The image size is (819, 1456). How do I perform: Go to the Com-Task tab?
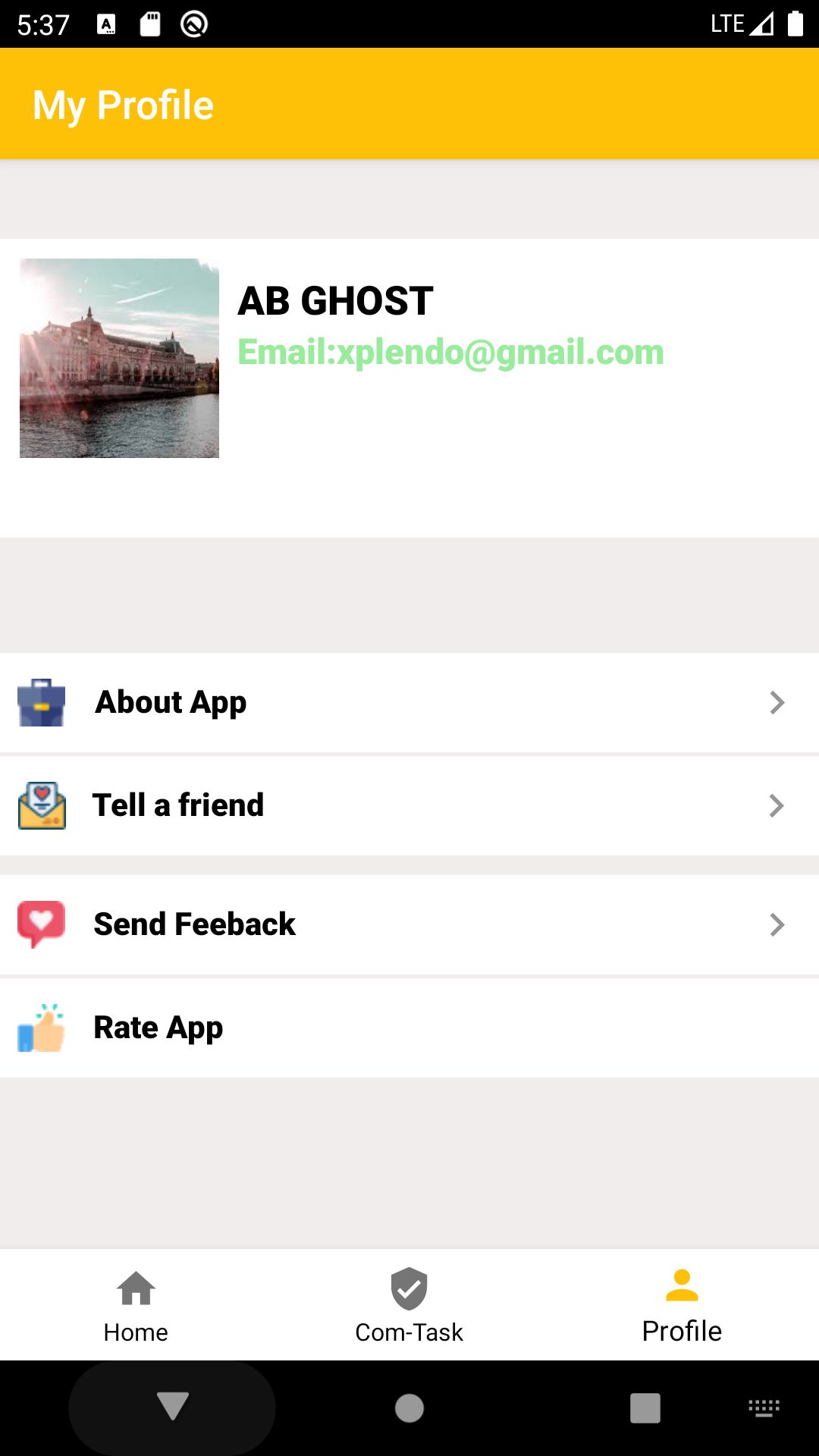click(x=409, y=1305)
